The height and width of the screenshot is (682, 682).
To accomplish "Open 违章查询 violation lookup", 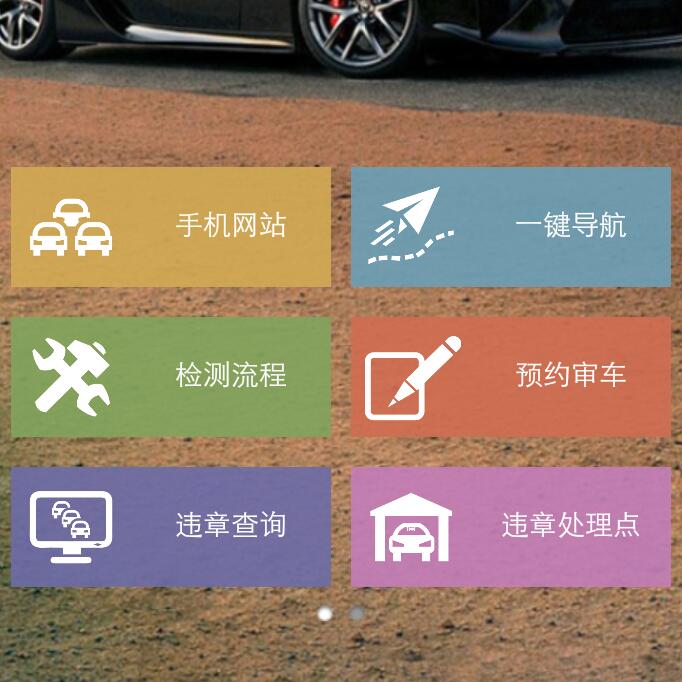I will [171, 526].
